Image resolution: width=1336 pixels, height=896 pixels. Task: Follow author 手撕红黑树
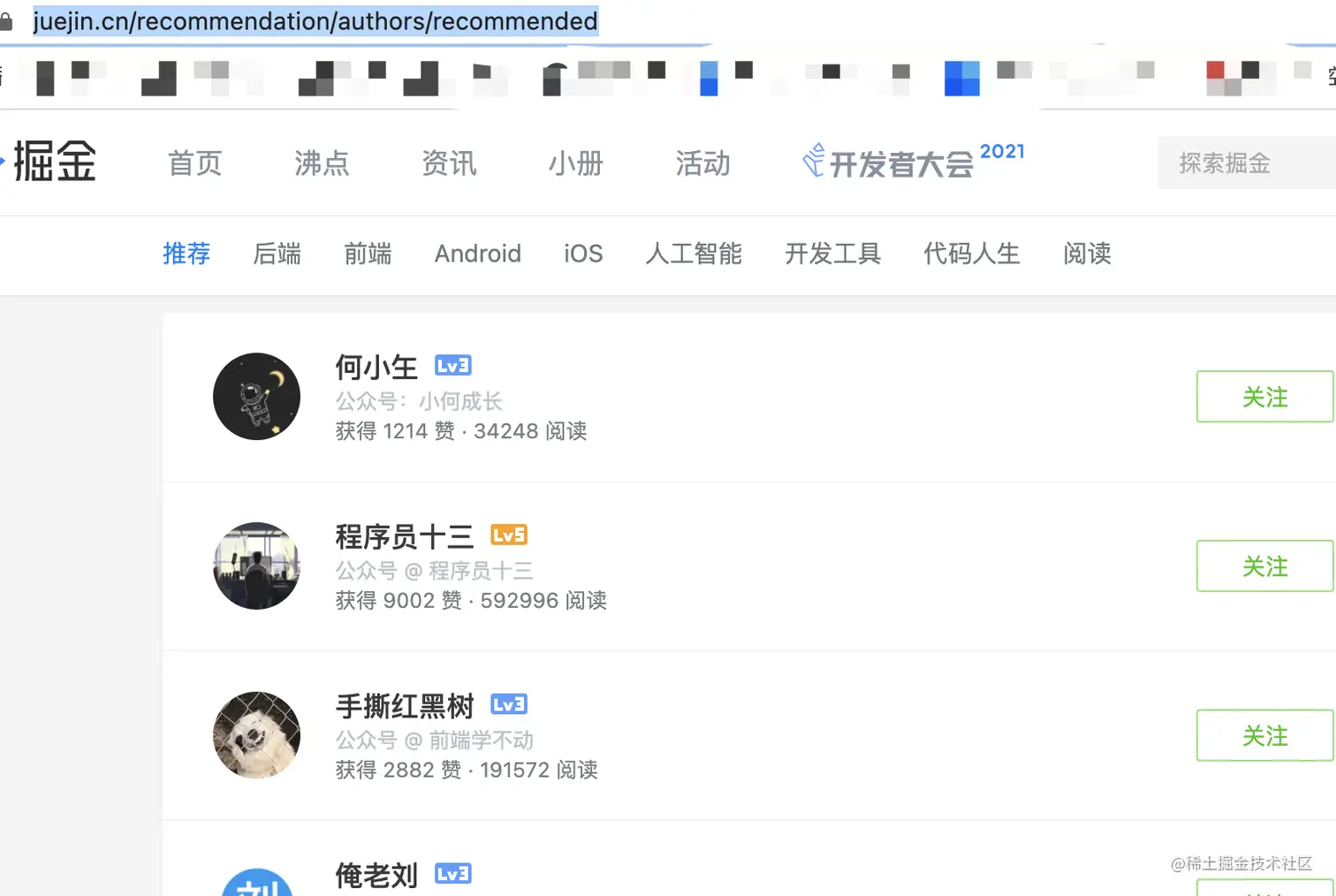1264,736
